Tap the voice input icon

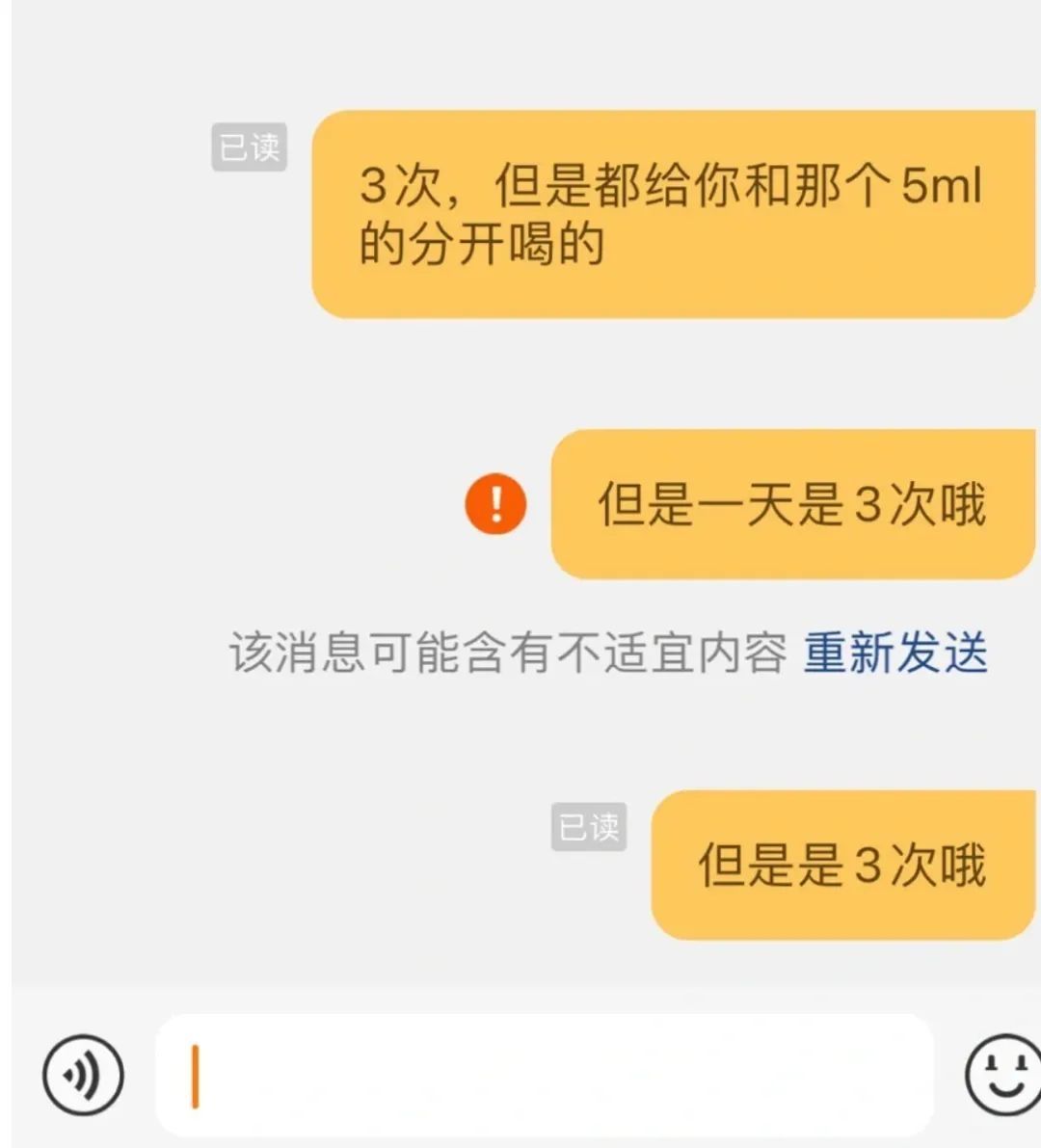click(83, 1073)
